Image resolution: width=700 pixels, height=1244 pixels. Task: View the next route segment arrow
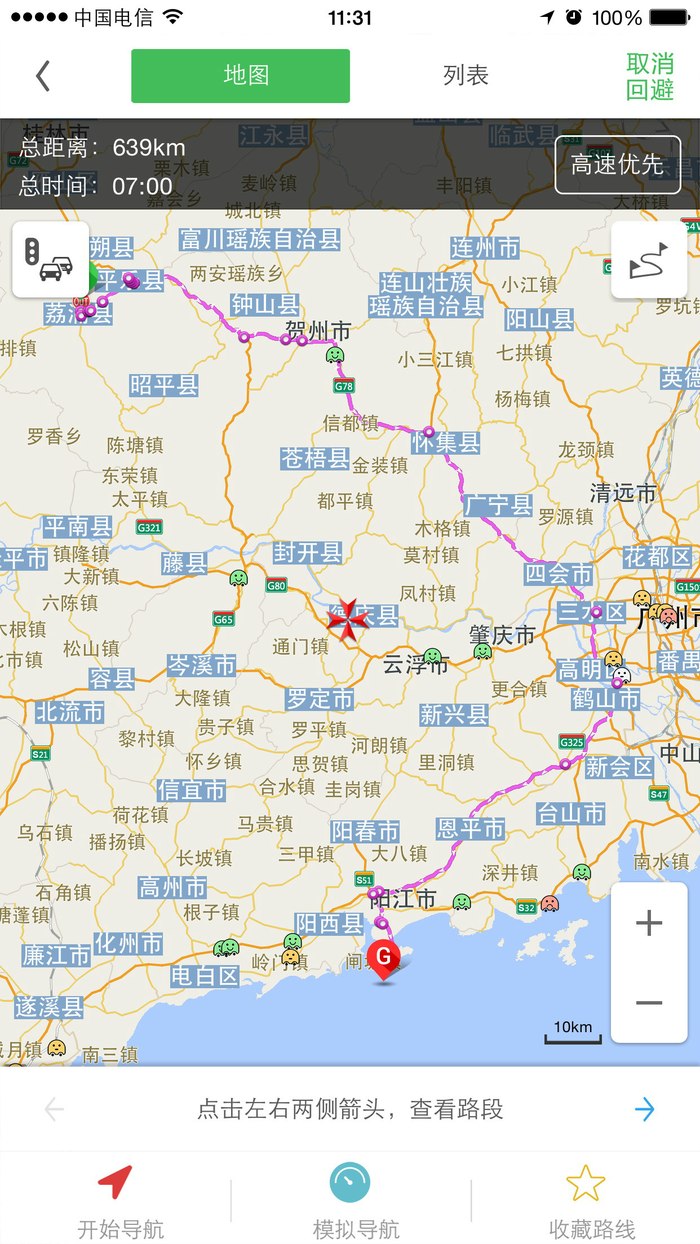pos(645,1109)
